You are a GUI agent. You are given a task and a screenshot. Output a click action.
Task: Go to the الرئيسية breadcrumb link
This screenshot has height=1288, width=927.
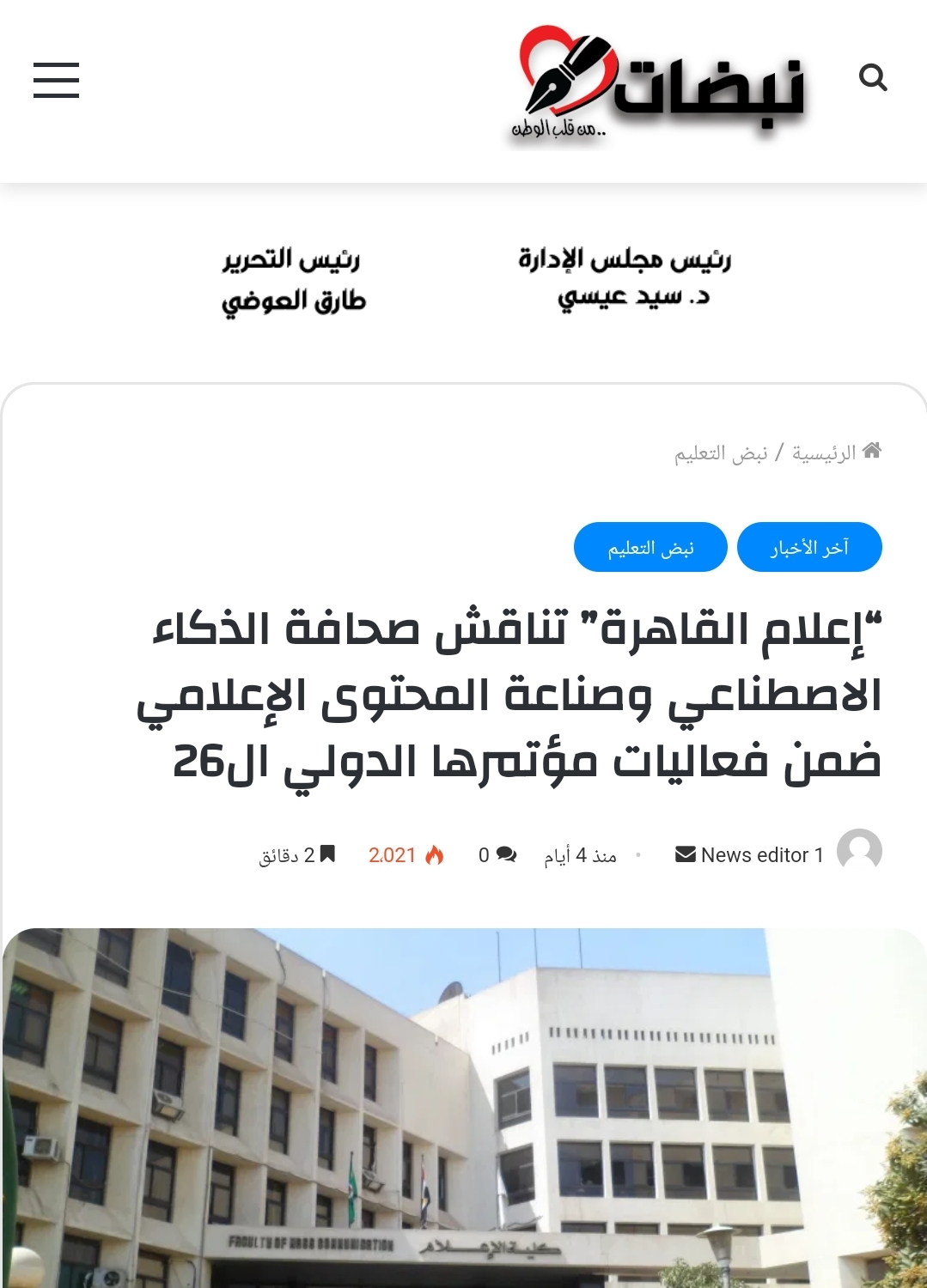(824, 453)
